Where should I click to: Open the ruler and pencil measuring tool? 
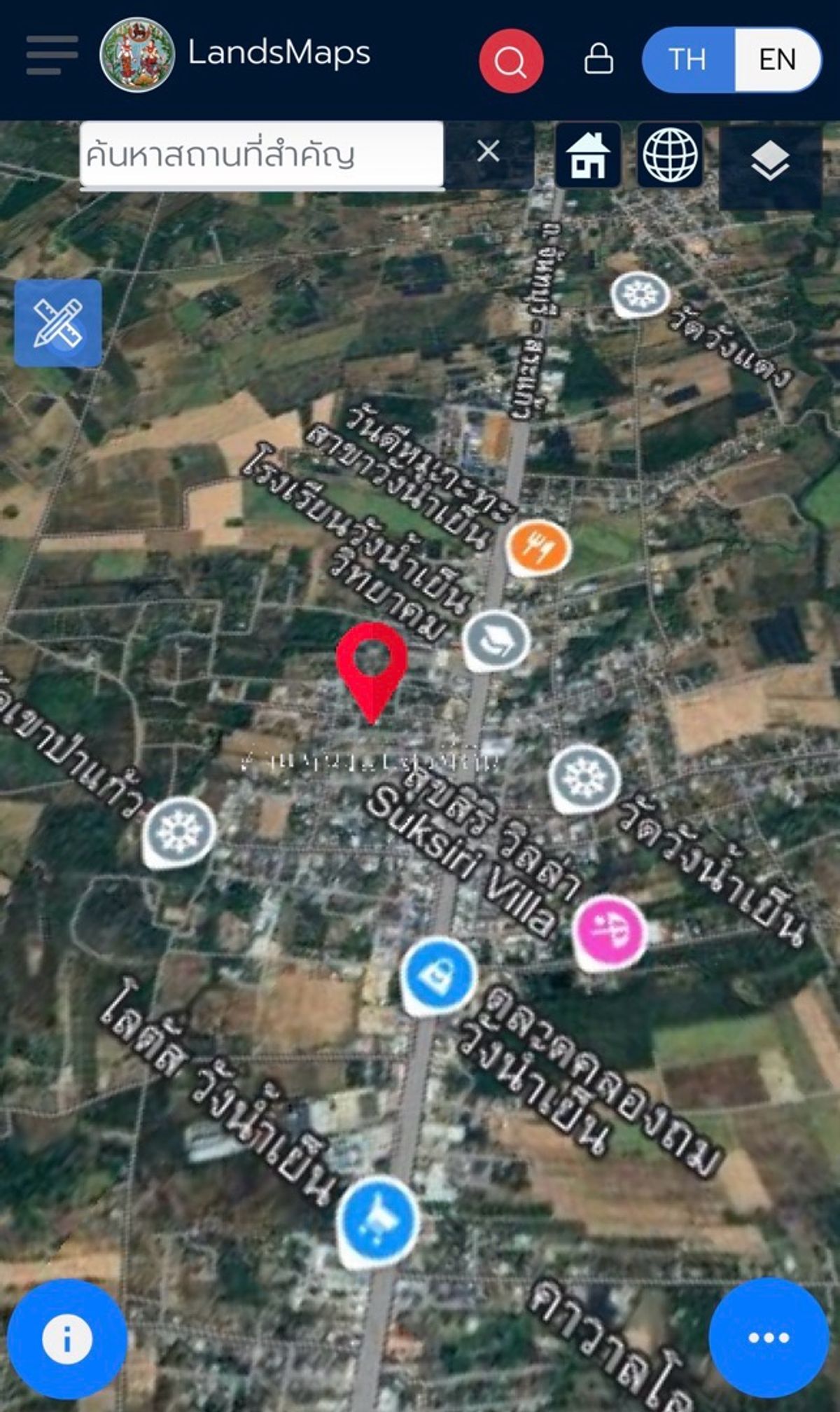click(58, 323)
